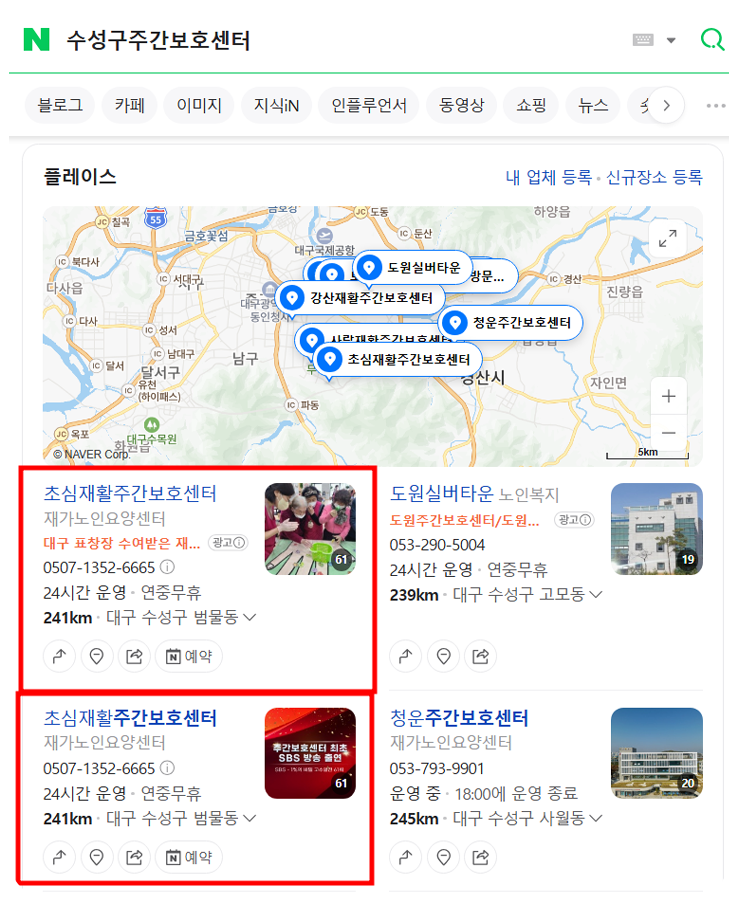Switch to the 카페 tab
738x912 pixels.
pos(129,104)
